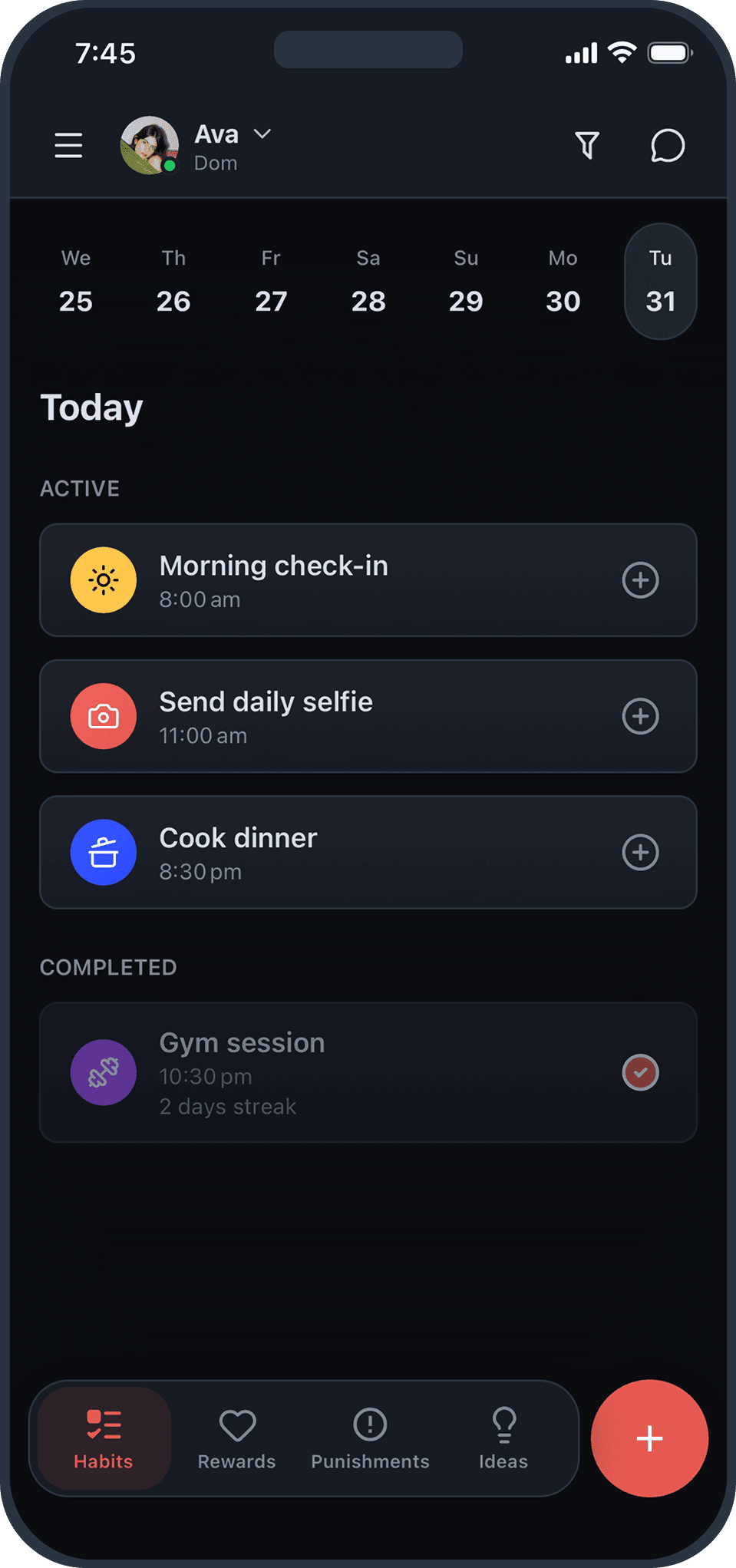Viewport: 736px width, 1568px height.
Task: Tap Ava's profile picture
Action: 149,145
